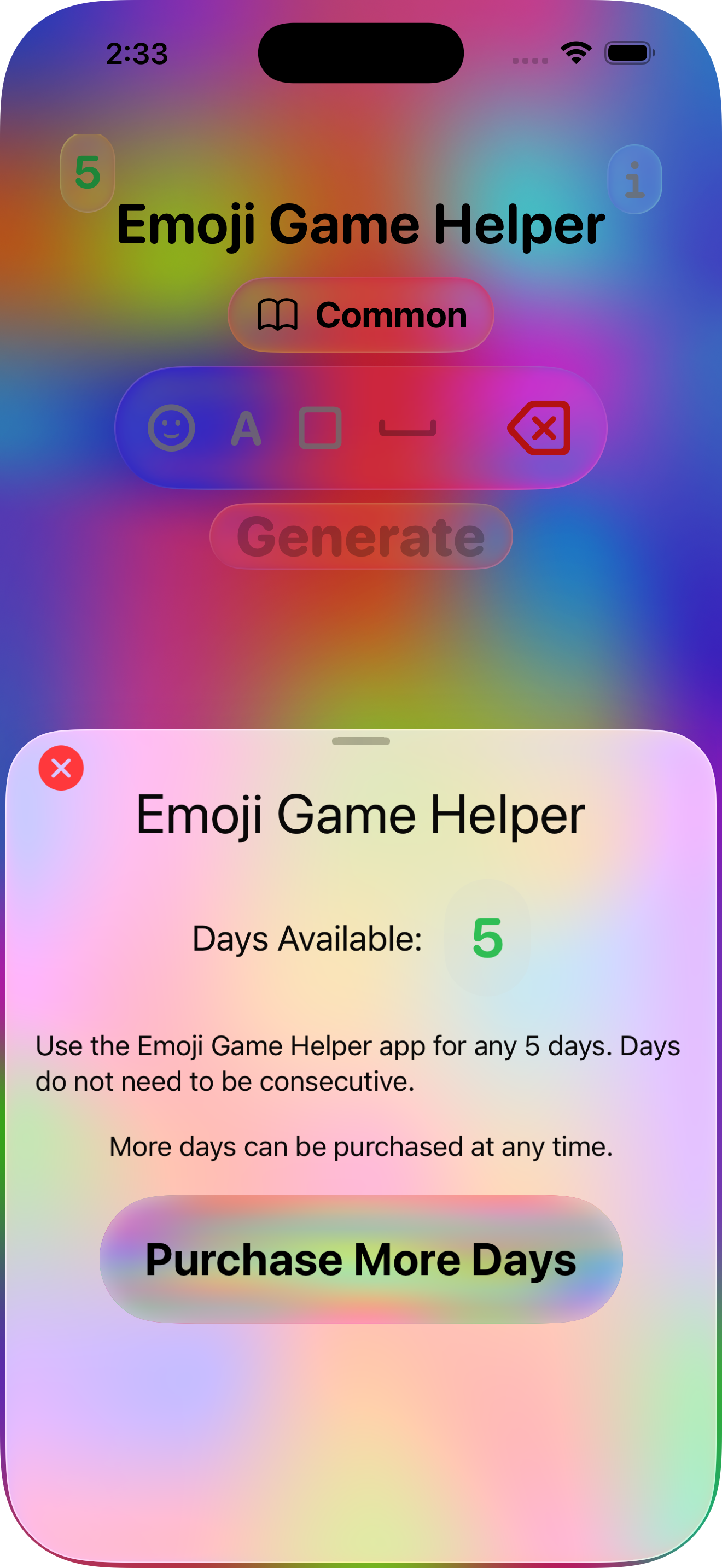Tap the sheet grabber handle
Screen dimensions: 722x1568
361,741
